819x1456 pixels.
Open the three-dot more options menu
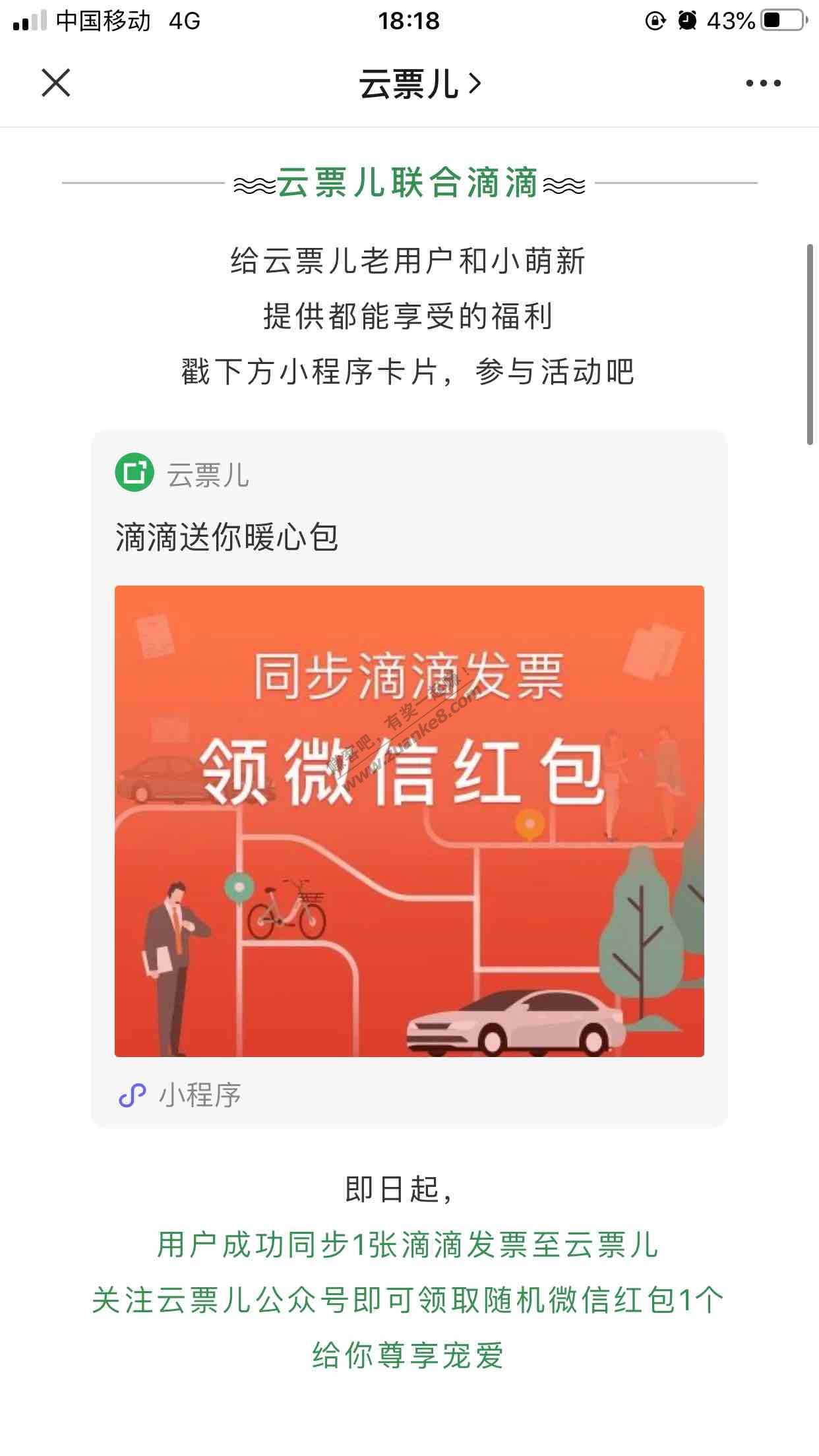763,84
